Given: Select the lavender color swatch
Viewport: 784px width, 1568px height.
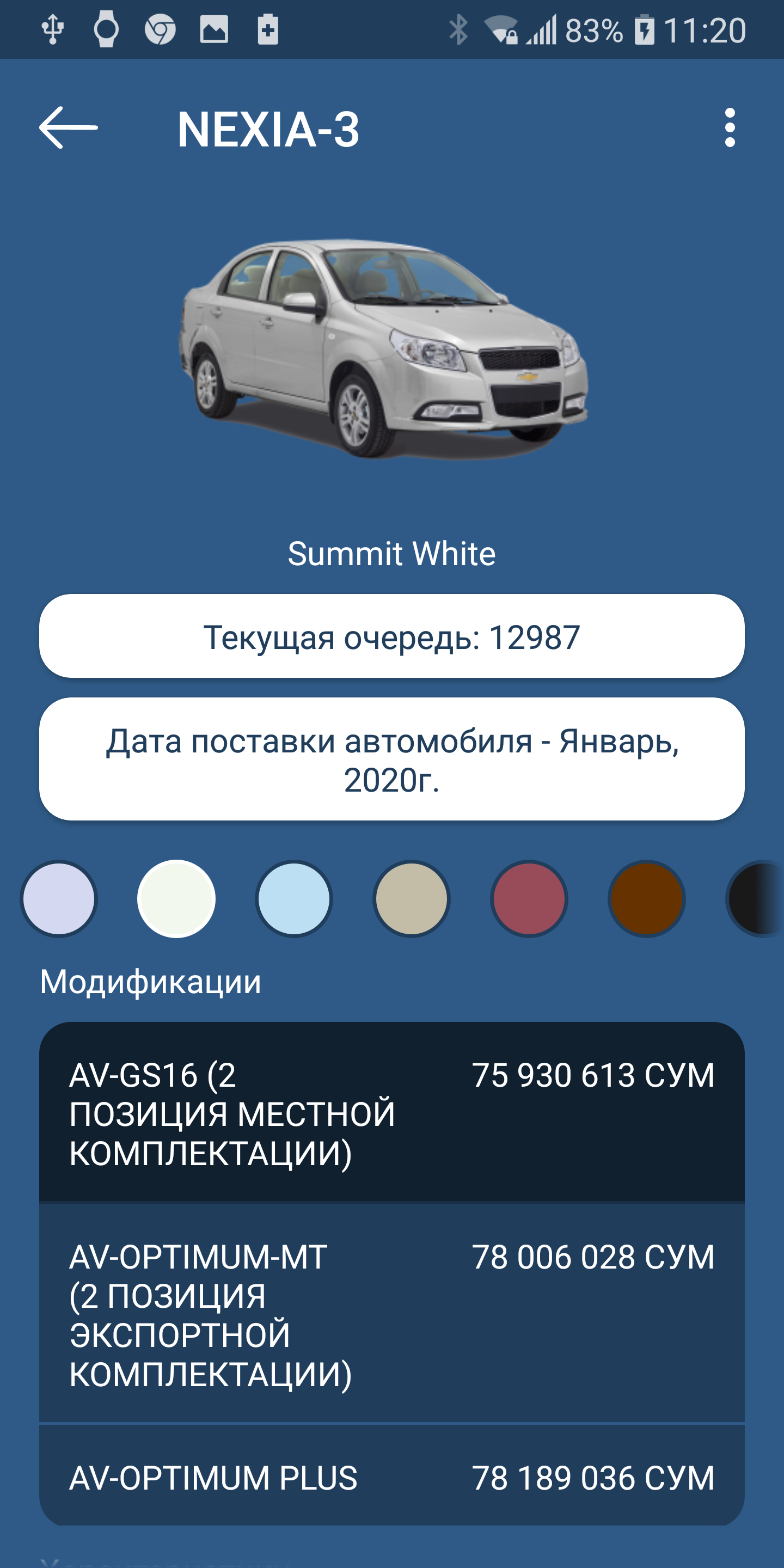Looking at the screenshot, I should (59, 898).
